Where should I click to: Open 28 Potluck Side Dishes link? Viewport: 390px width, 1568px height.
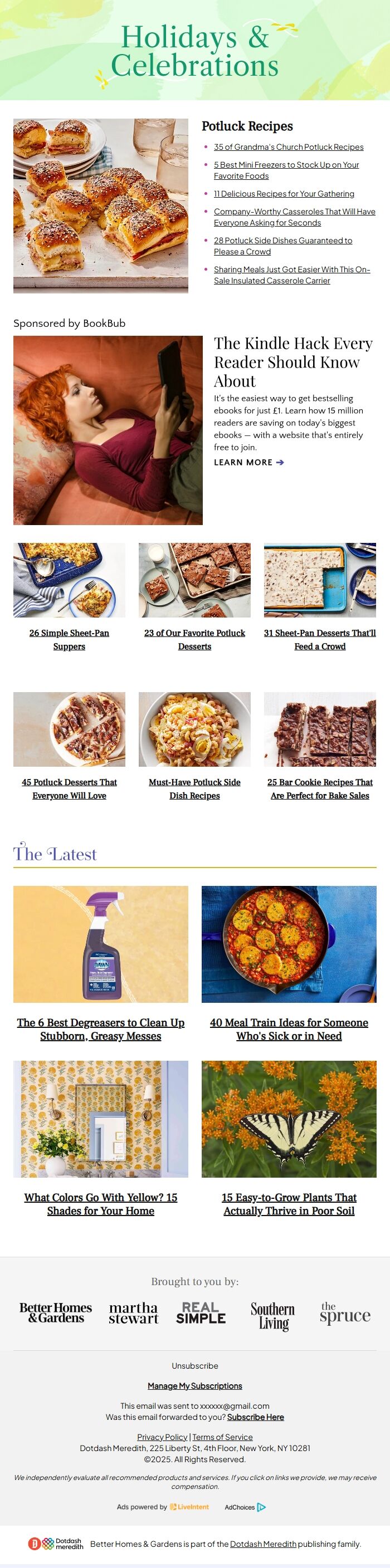283,241
